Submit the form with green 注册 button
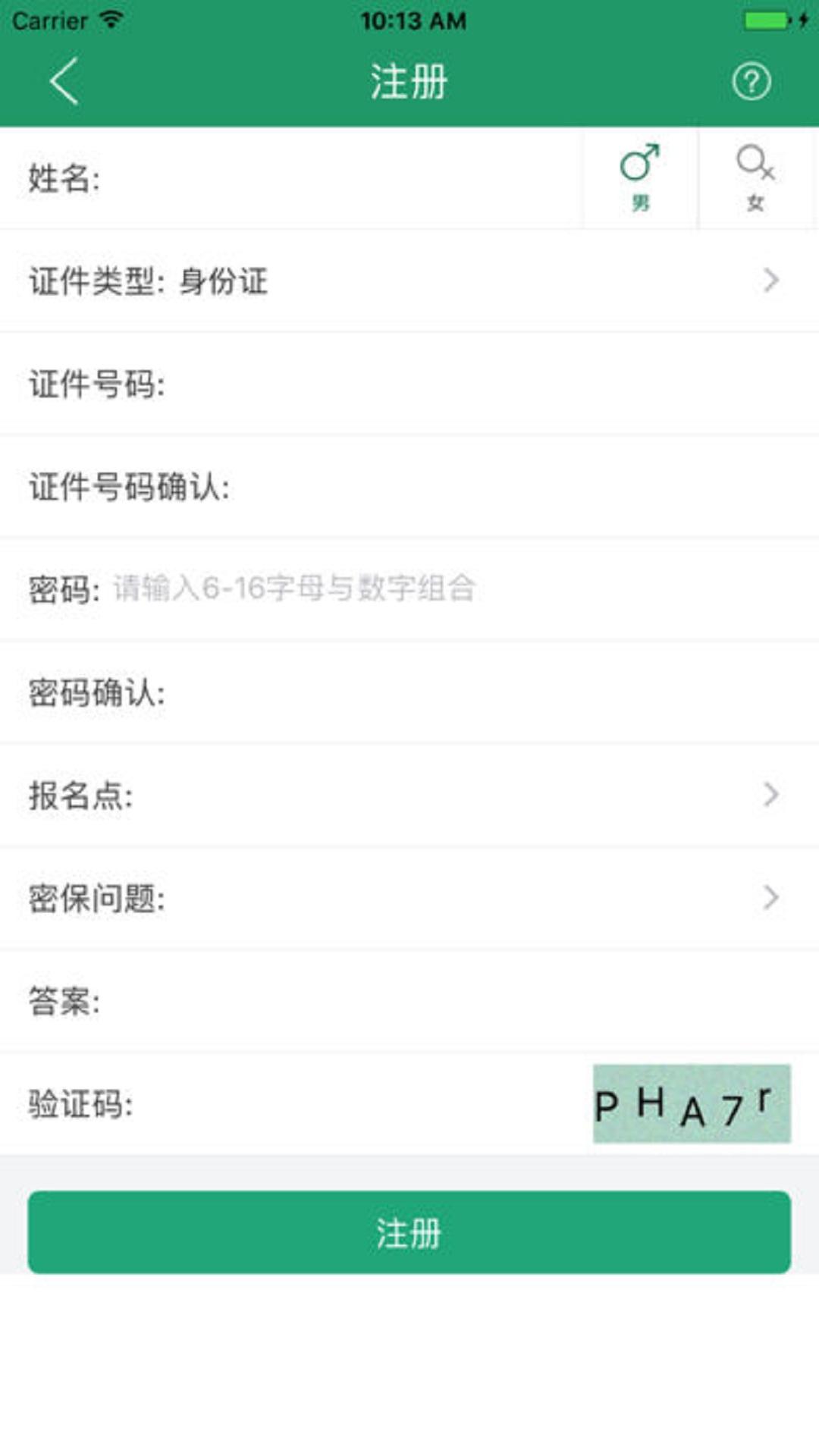The height and width of the screenshot is (1456, 819). pyautogui.click(x=409, y=1232)
